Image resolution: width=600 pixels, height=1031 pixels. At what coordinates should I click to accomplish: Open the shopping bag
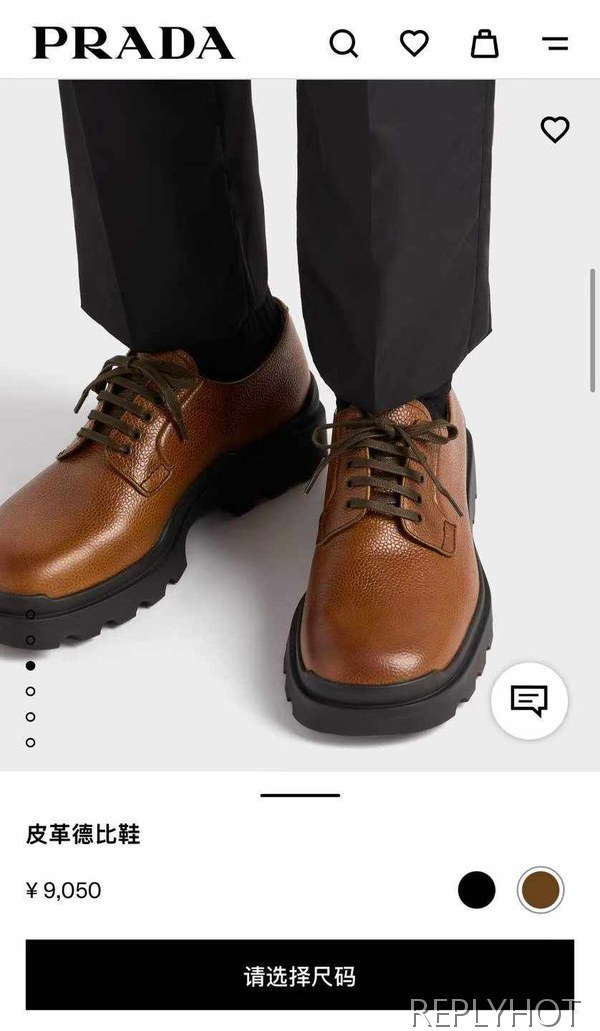click(x=485, y=43)
